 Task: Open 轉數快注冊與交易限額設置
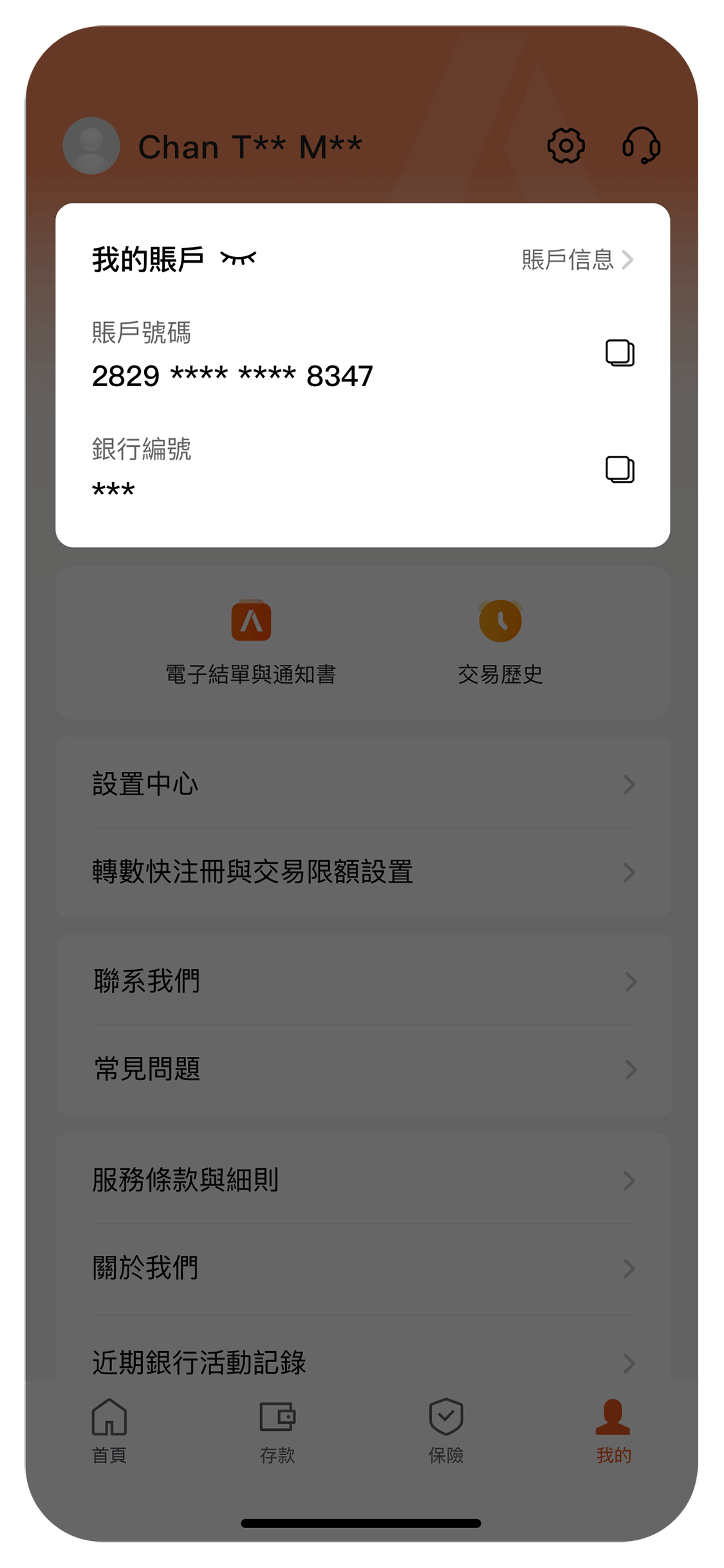[x=363, y=872]
